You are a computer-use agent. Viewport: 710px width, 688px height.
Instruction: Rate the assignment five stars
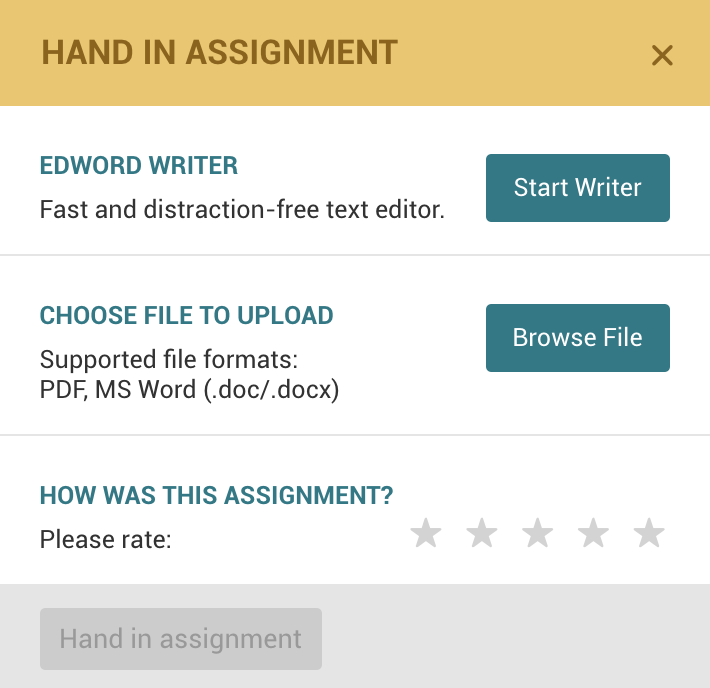(650, 533)
